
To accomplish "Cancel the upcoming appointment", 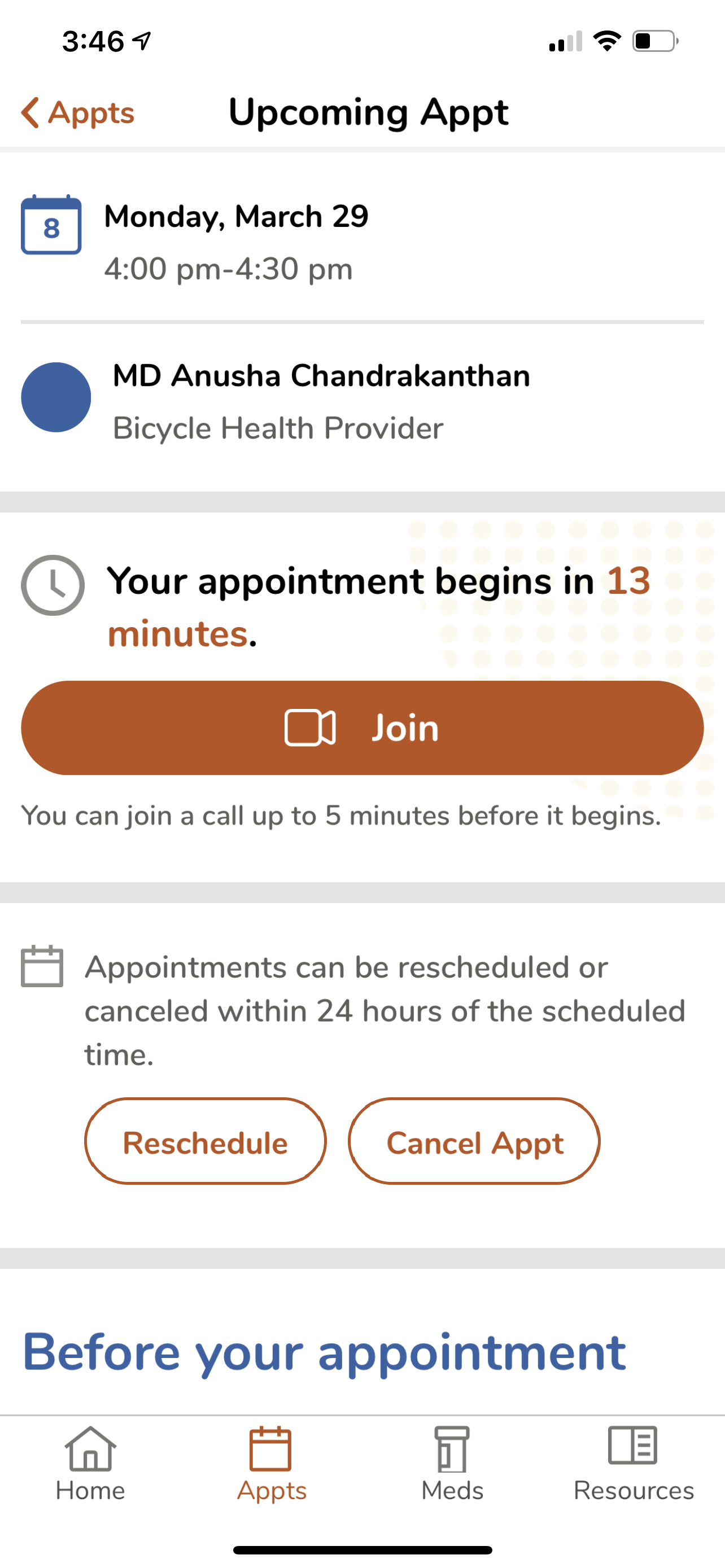I will [x=474, y=1141].
